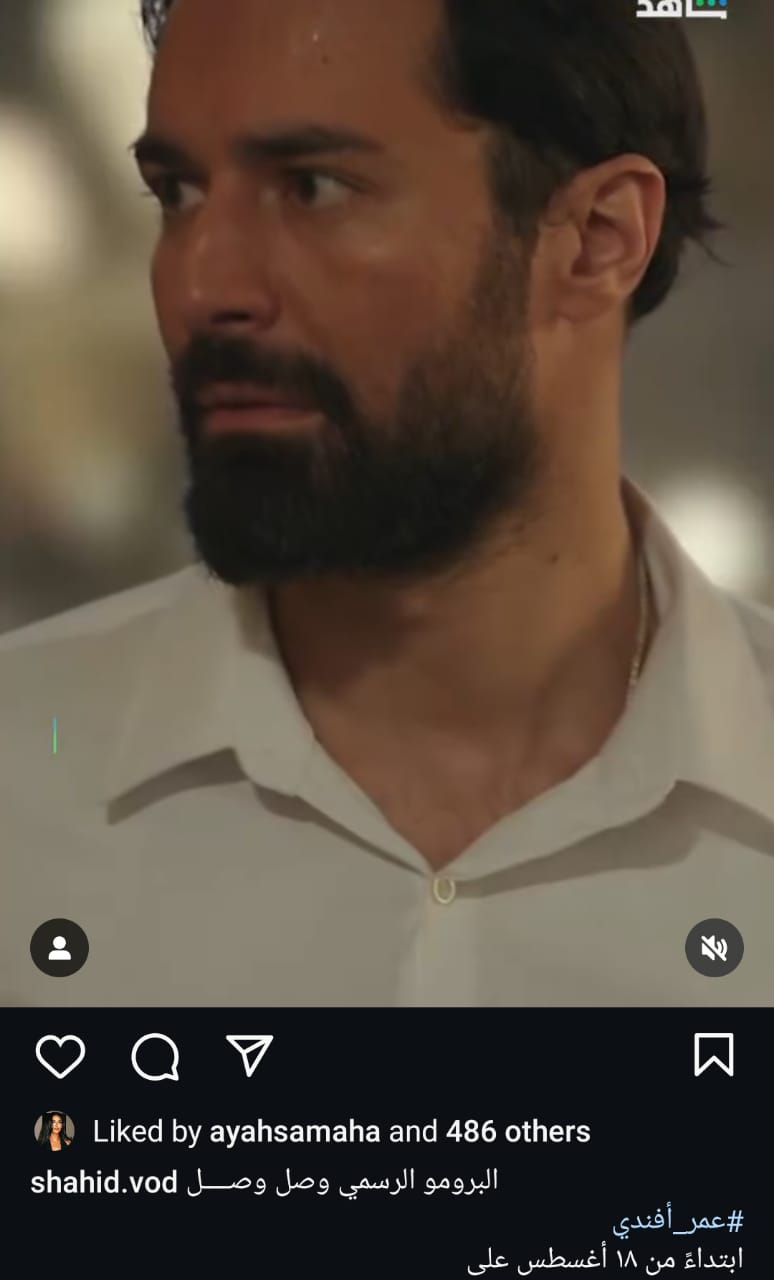The width and height of the screenshot is (774, 1280).
Task: Open comments on the post
Action: point(155,1056)
